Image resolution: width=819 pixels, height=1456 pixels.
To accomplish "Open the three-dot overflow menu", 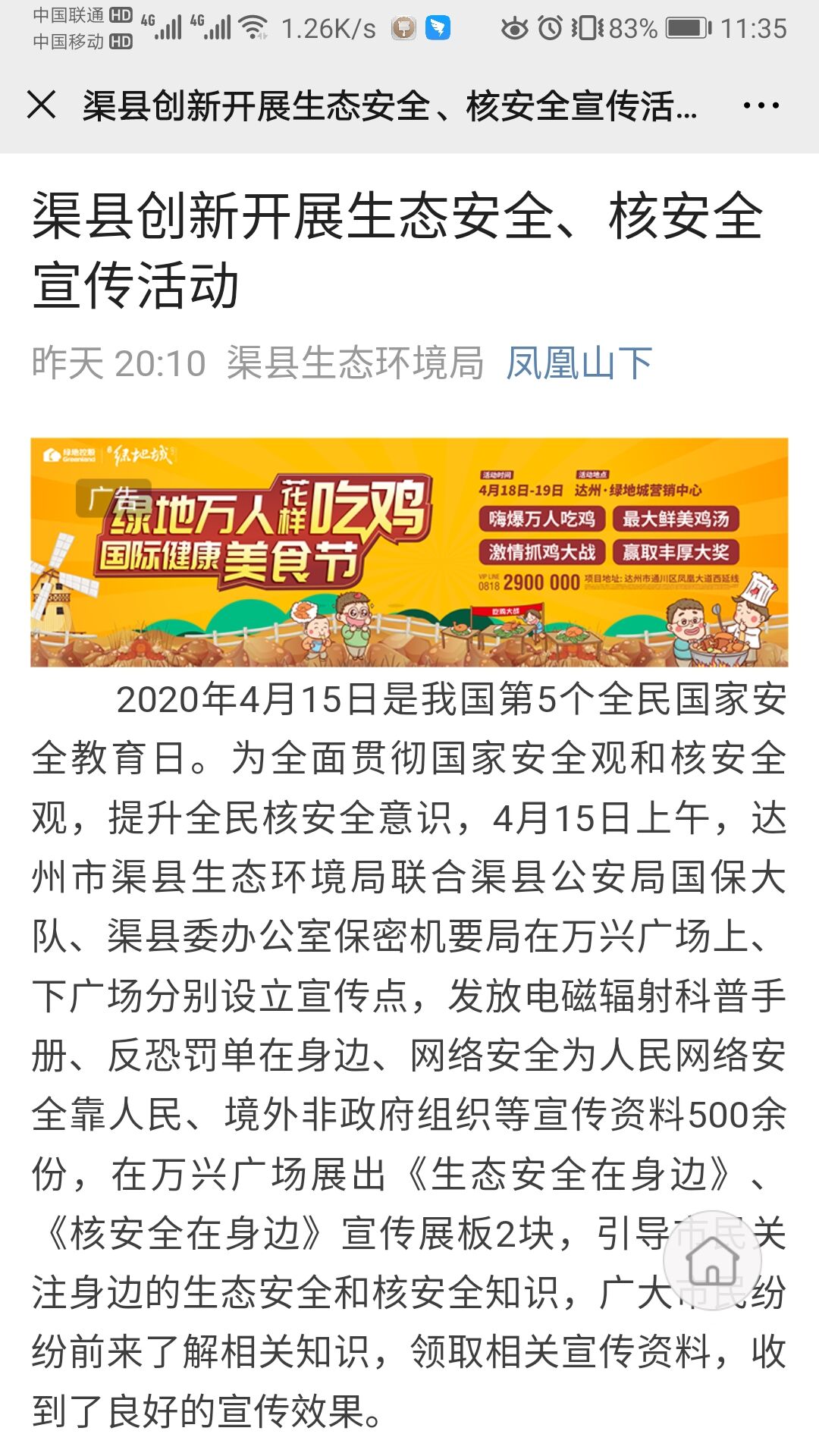I will click(x=761, y=105).
